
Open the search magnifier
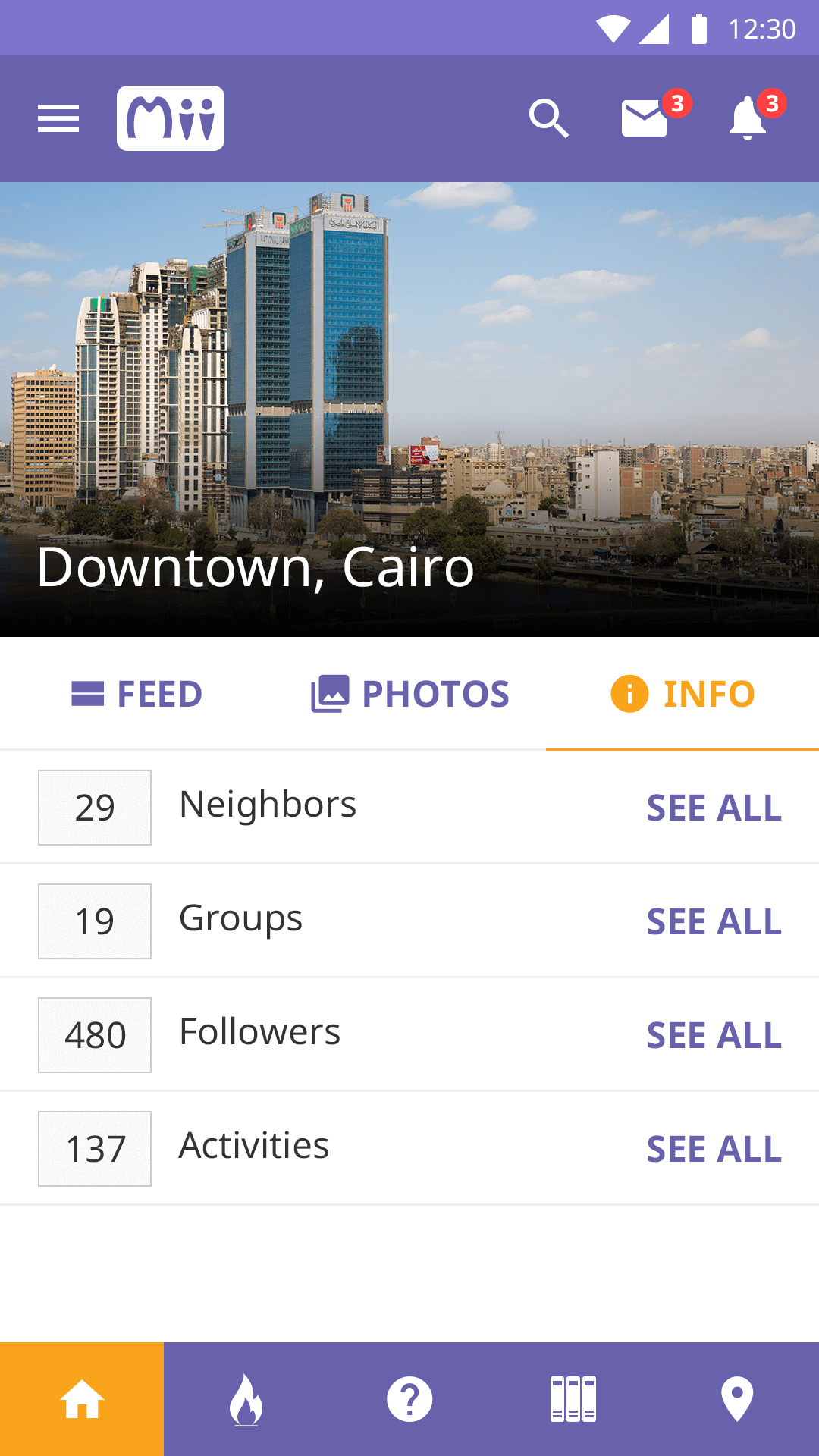549,118
